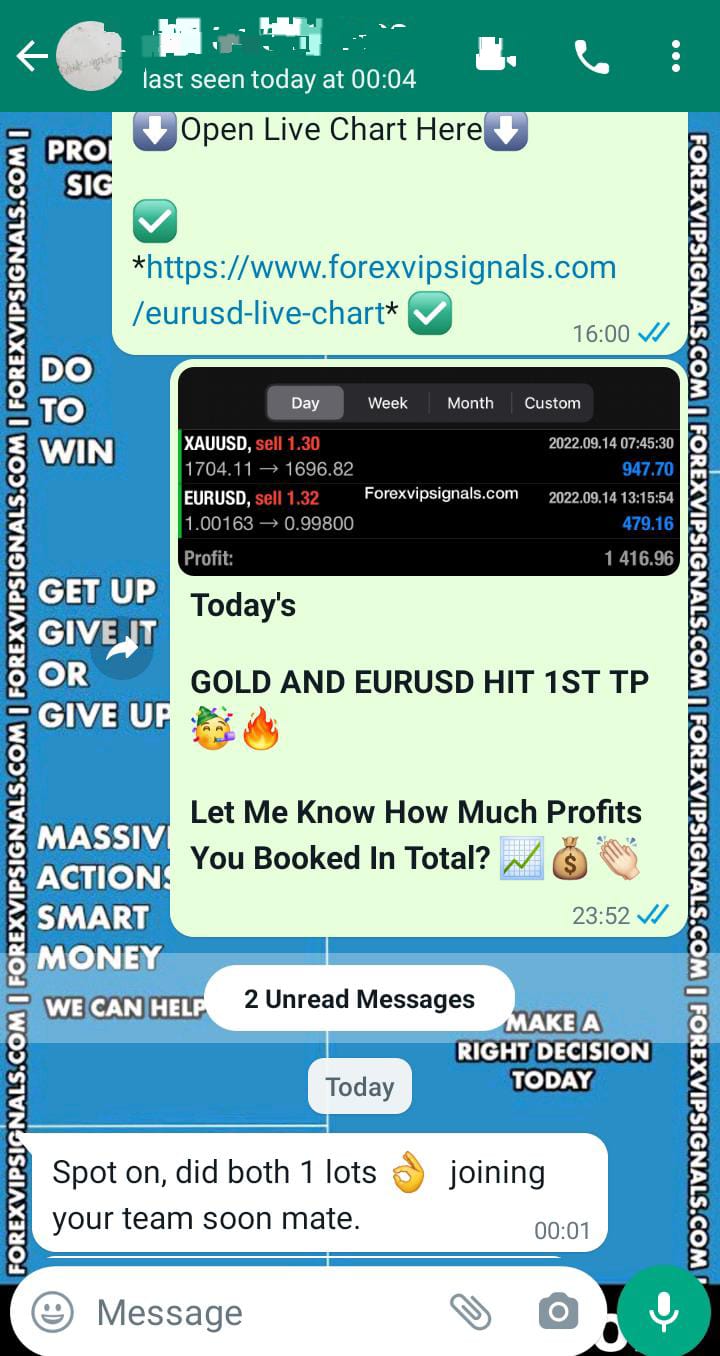Open the camera to send a photo
This screenshot has height=1356, width=720.
pyautogui.click(x=557, y=1312)
